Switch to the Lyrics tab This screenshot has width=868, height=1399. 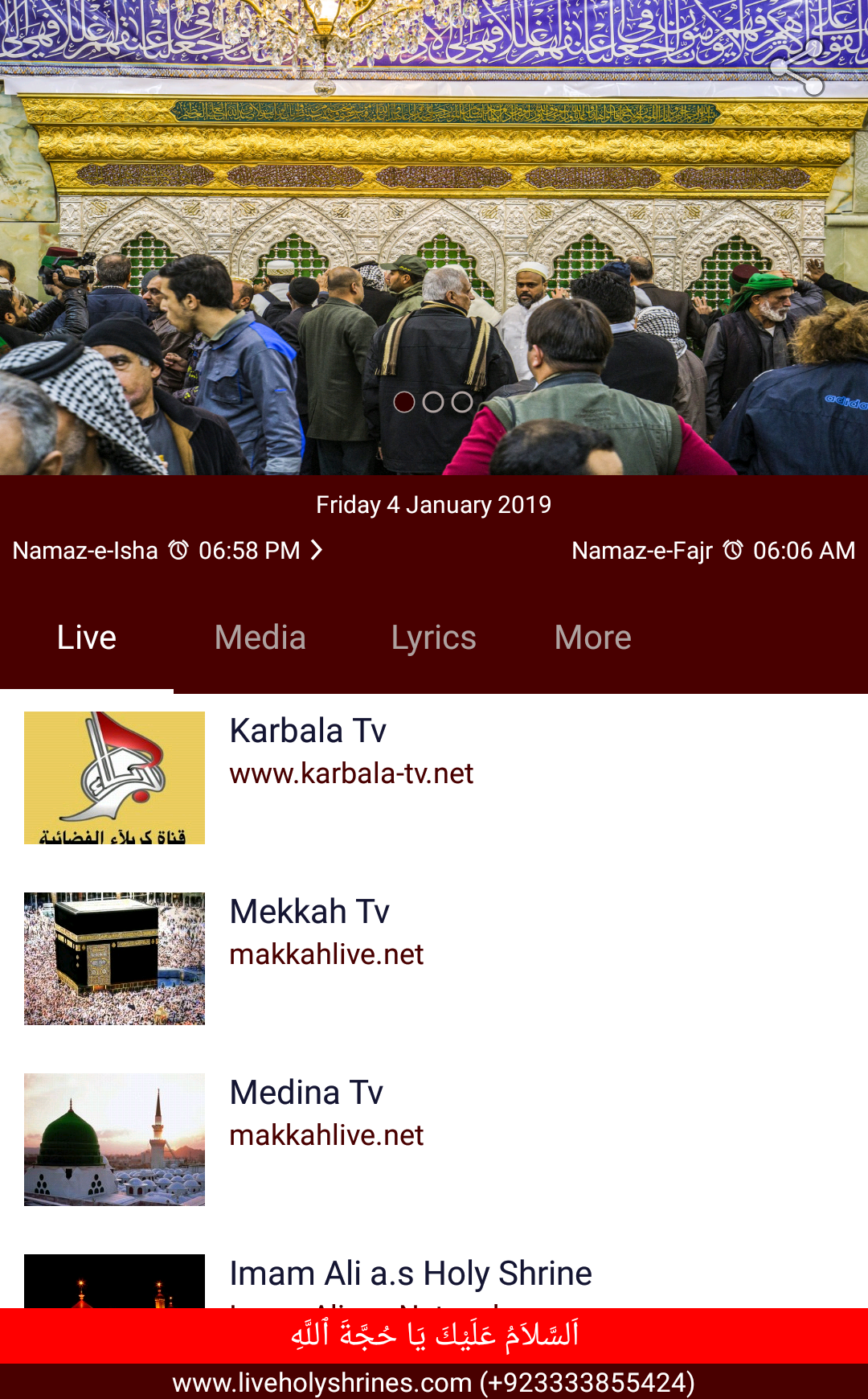(433, 638)
